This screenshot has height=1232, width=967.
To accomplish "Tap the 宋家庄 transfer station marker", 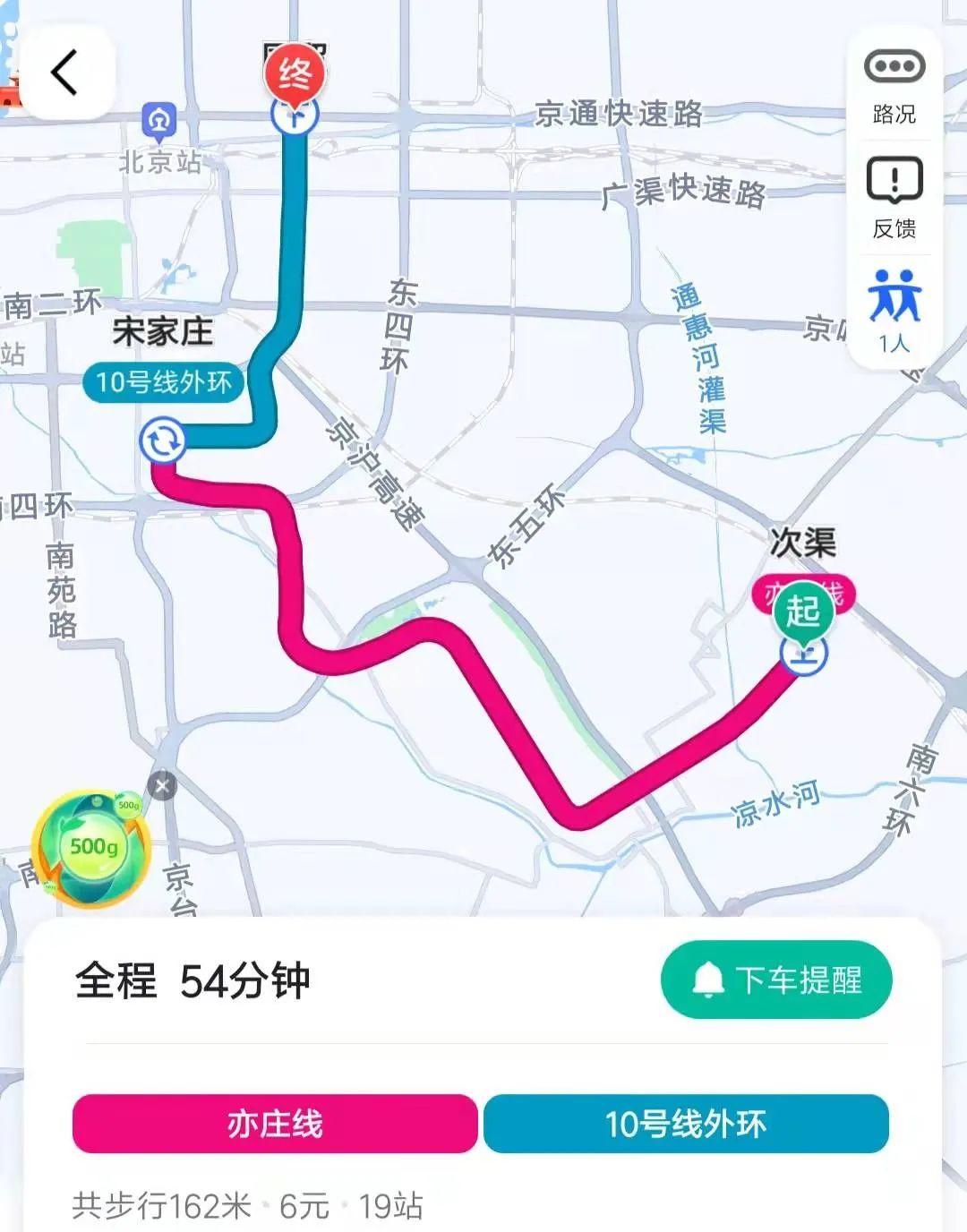I will [162, 441].
